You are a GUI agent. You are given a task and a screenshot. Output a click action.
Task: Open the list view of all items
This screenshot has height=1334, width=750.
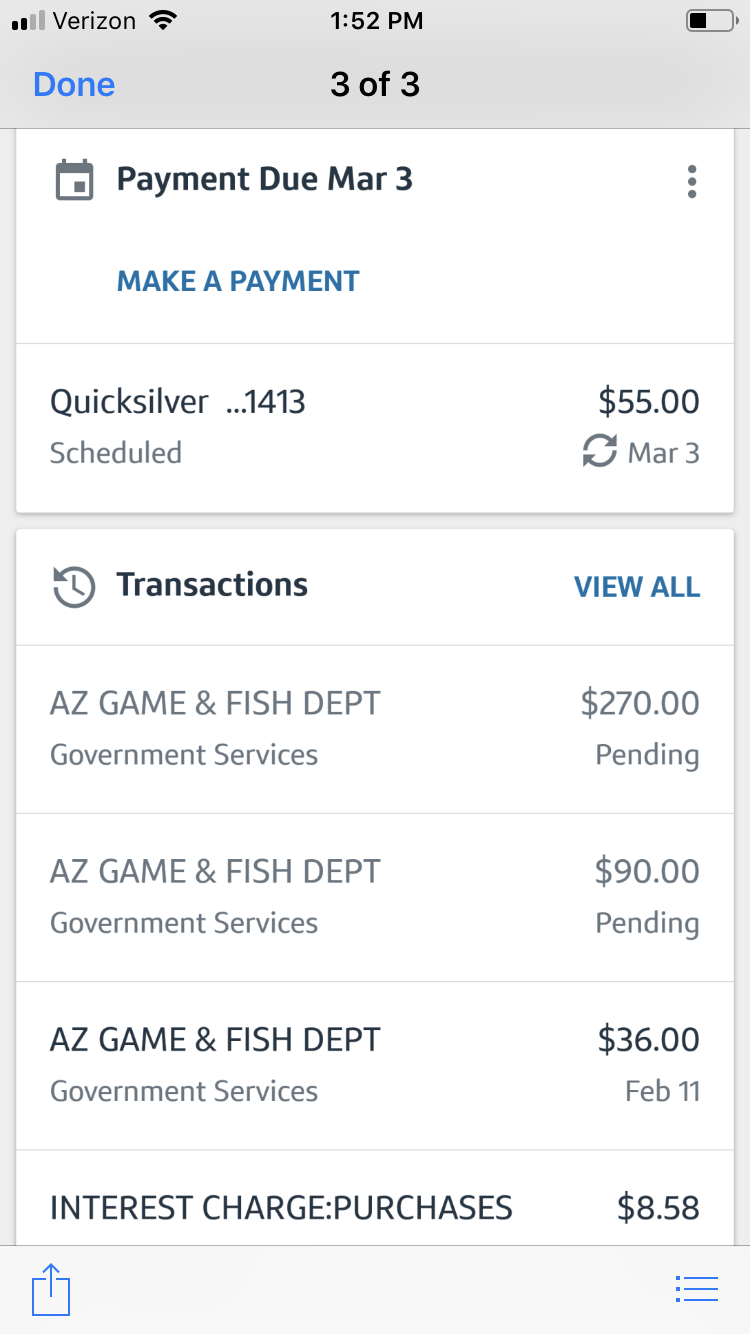click(697, 1290)
